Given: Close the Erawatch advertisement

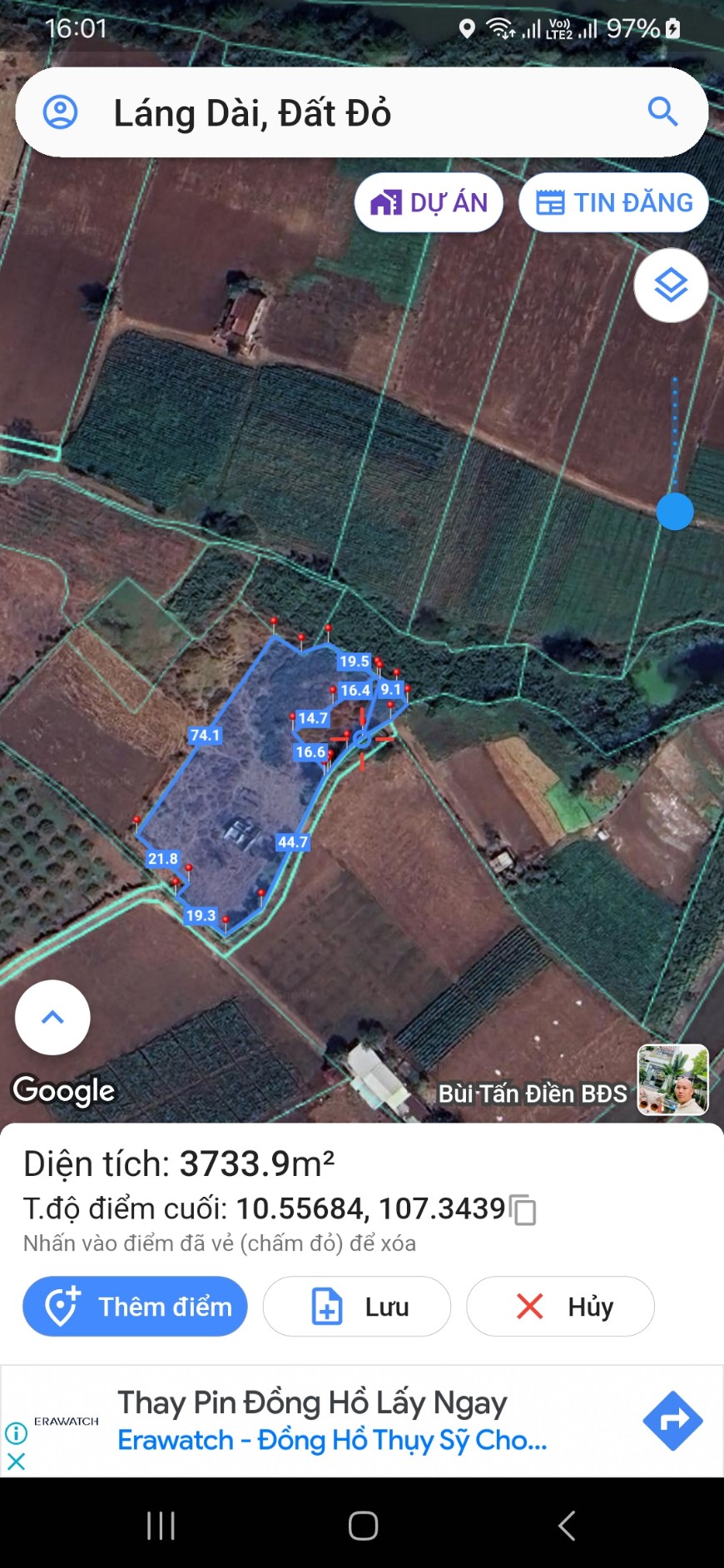Looking at the screenshot, I should (16, 1461).
